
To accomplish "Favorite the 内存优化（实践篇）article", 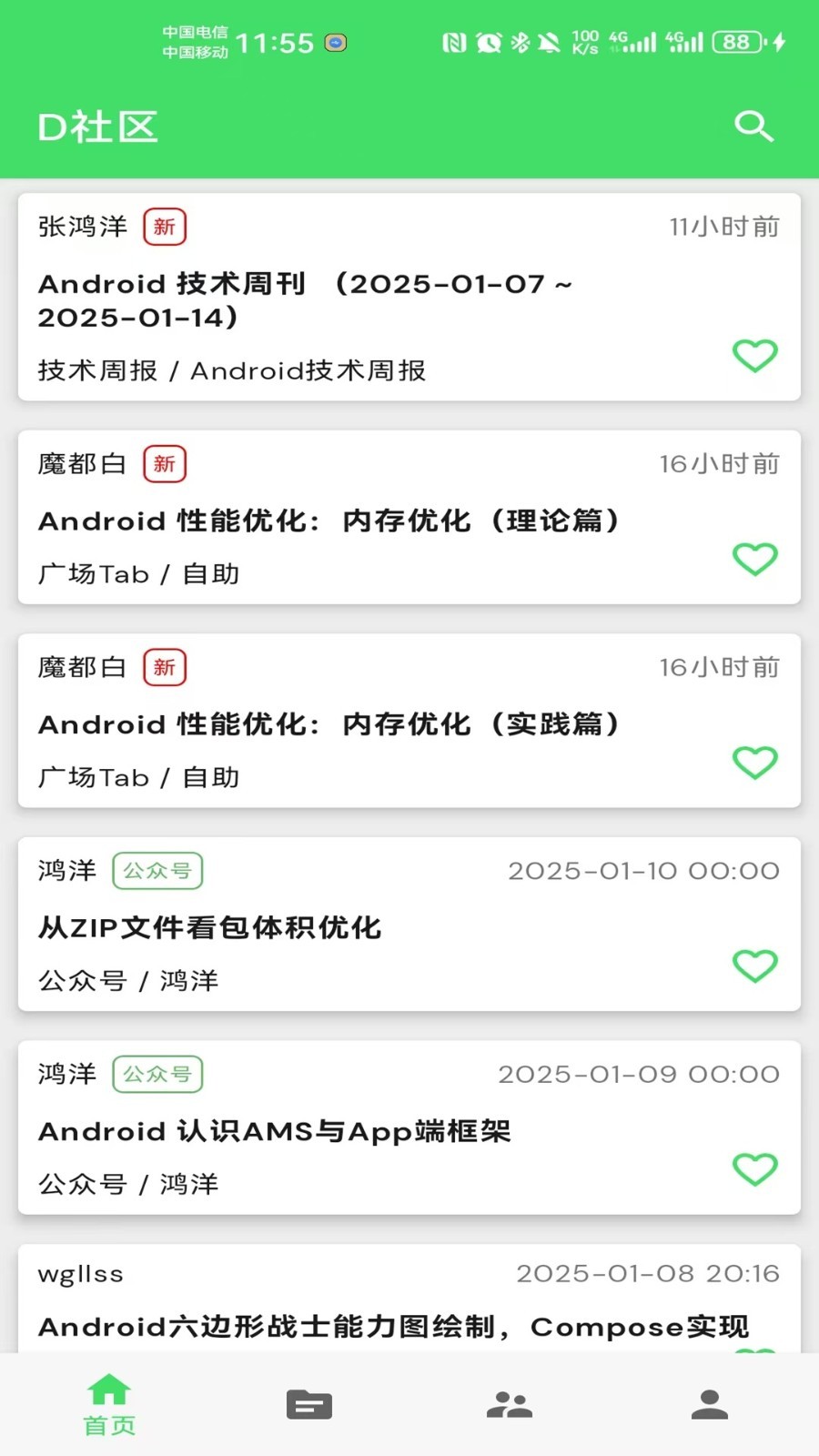I will click(x=755, y=763).
